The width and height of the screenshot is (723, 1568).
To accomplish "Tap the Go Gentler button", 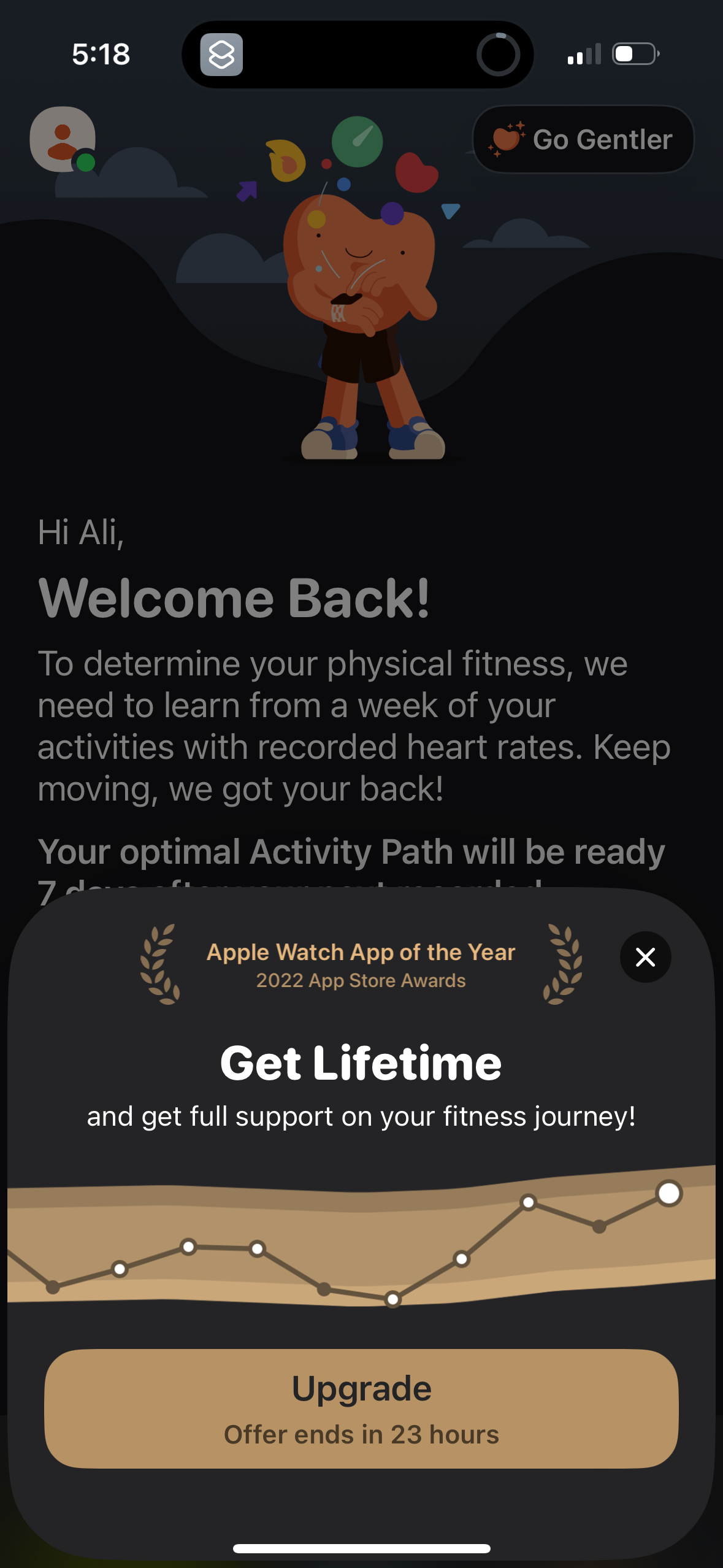I will (x=583, y=139).
